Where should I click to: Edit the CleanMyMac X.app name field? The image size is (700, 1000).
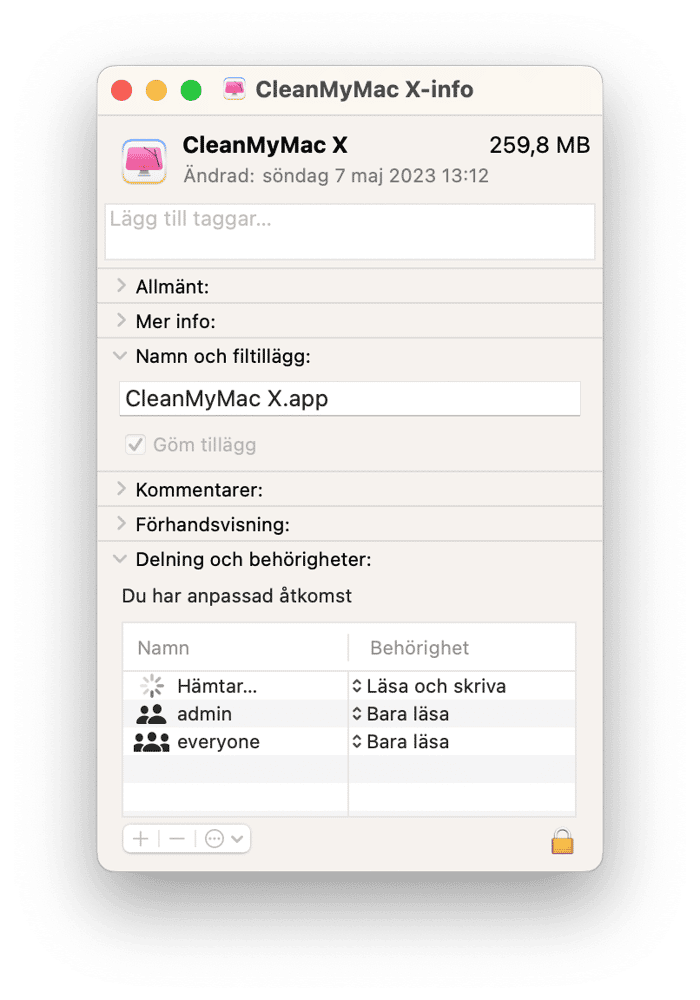pyautogui.click(x=350, y=399)
